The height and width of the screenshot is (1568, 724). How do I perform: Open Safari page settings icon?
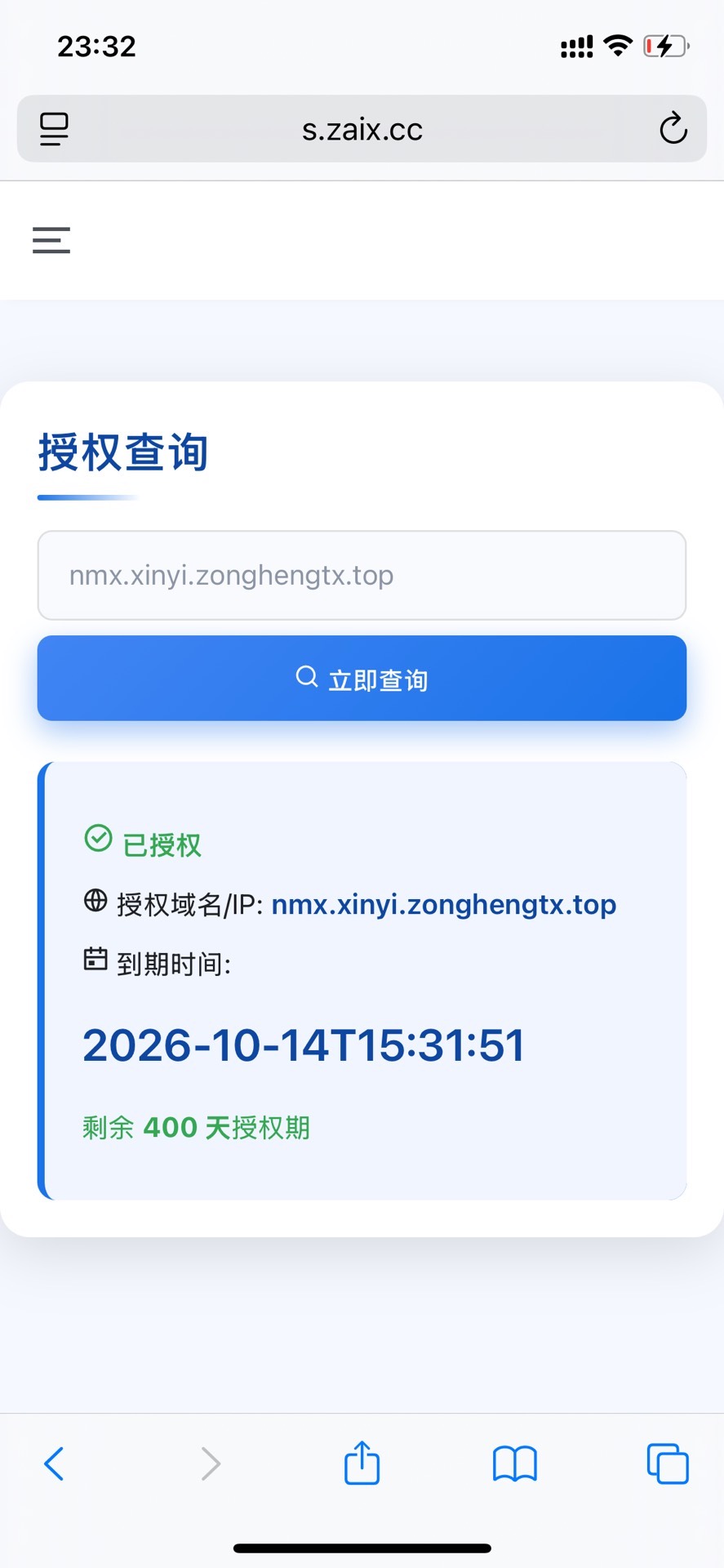tap(54, 129)
